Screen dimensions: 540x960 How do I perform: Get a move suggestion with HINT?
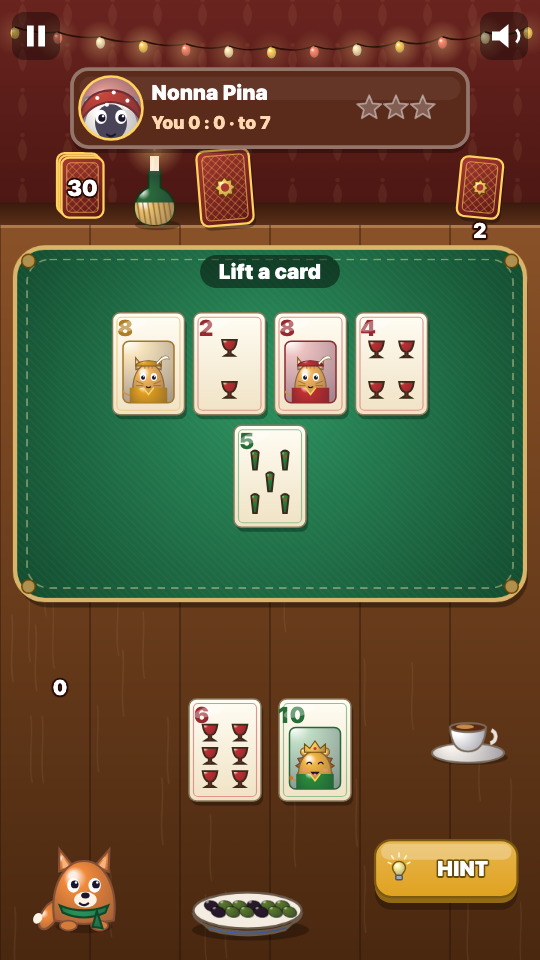[x=446, y=869]
